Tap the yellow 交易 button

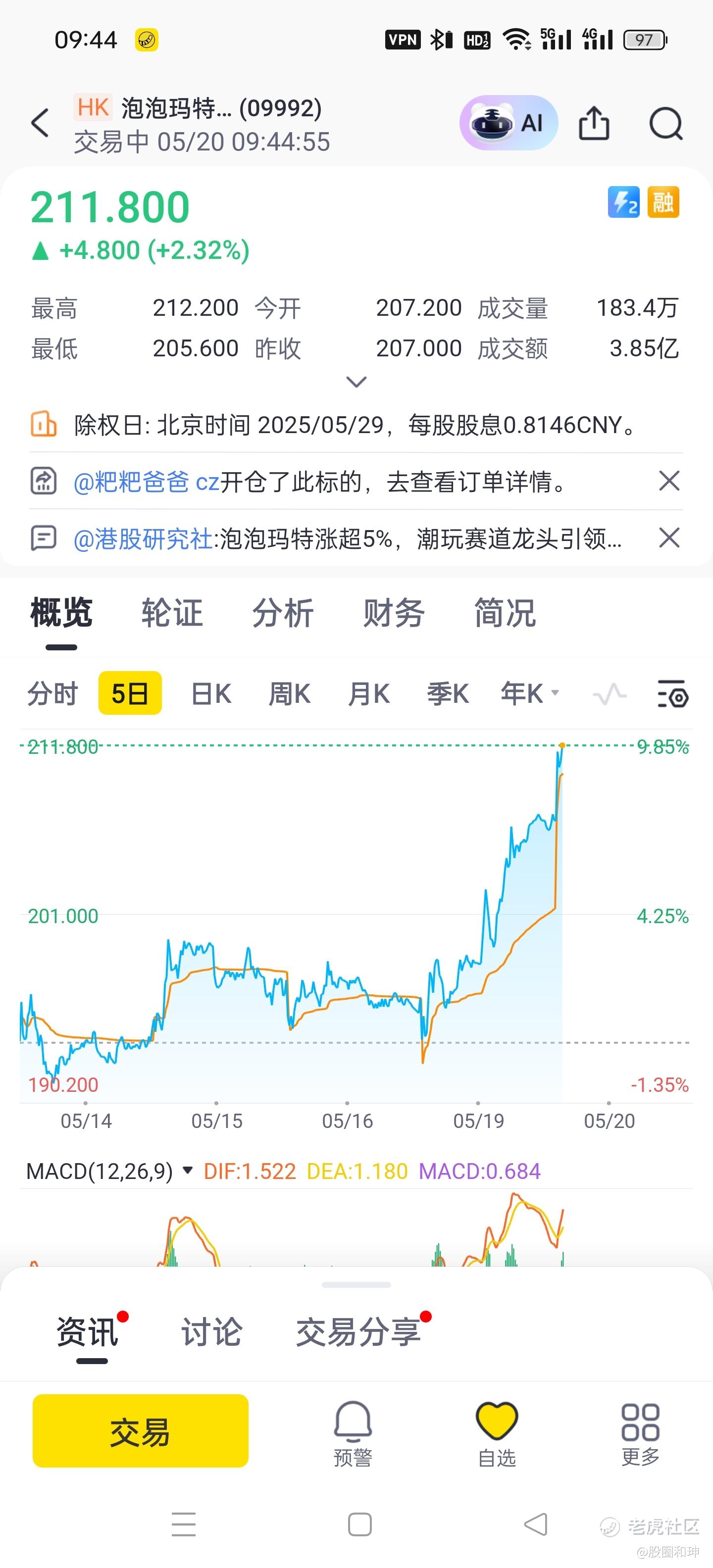click(141, 1430)
